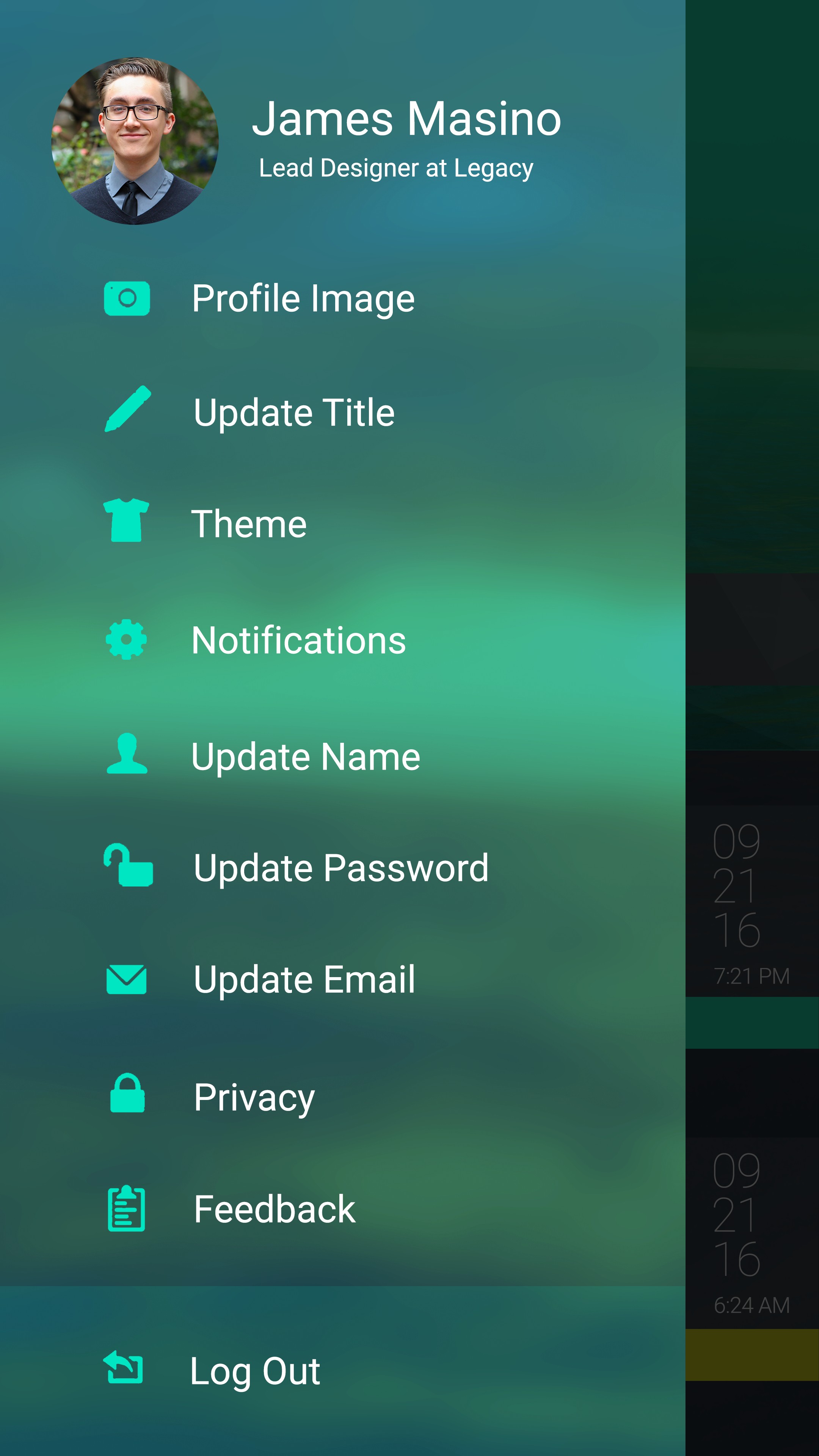
Task: Select Update Title
Action: click(293, 412)
